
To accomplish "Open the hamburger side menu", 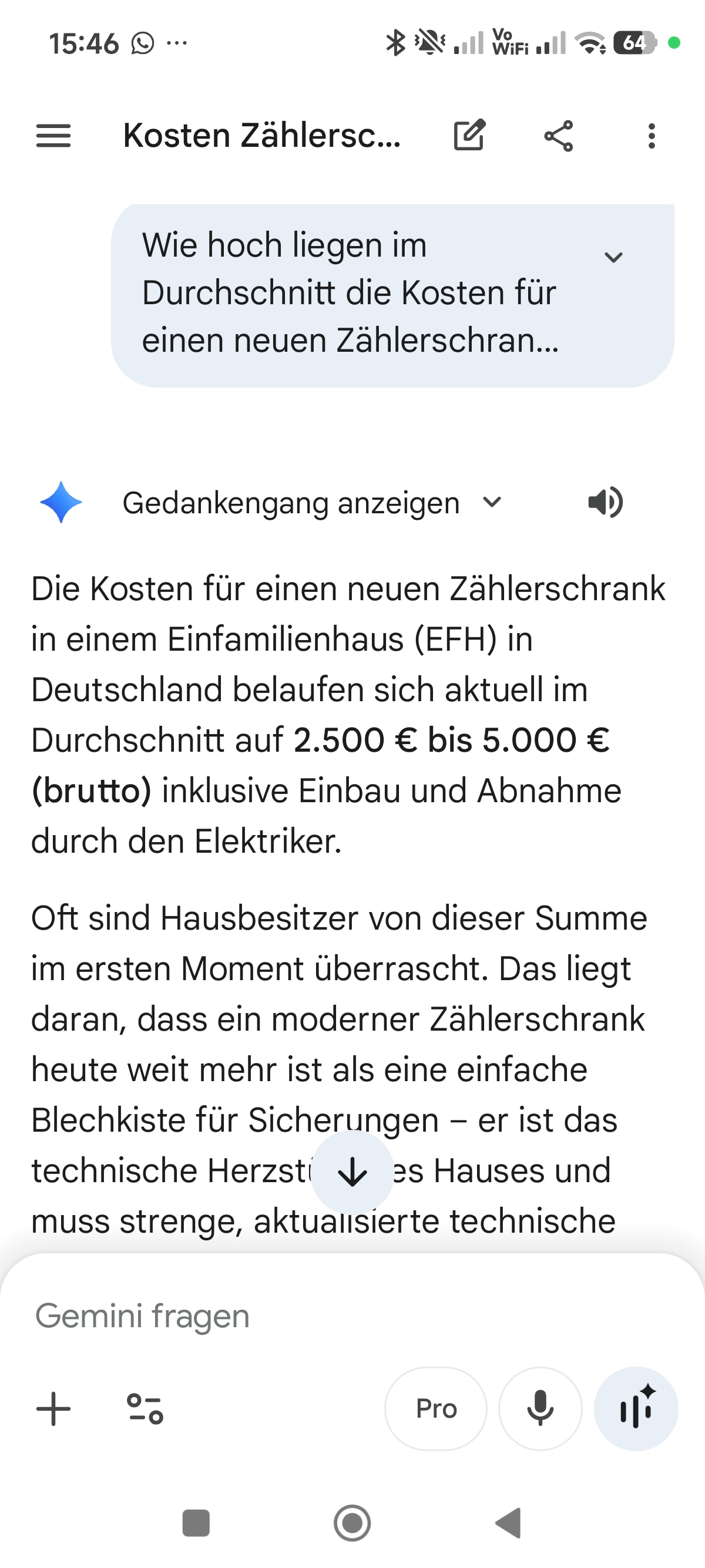I will pyautogui.click(x=53, y=135).
